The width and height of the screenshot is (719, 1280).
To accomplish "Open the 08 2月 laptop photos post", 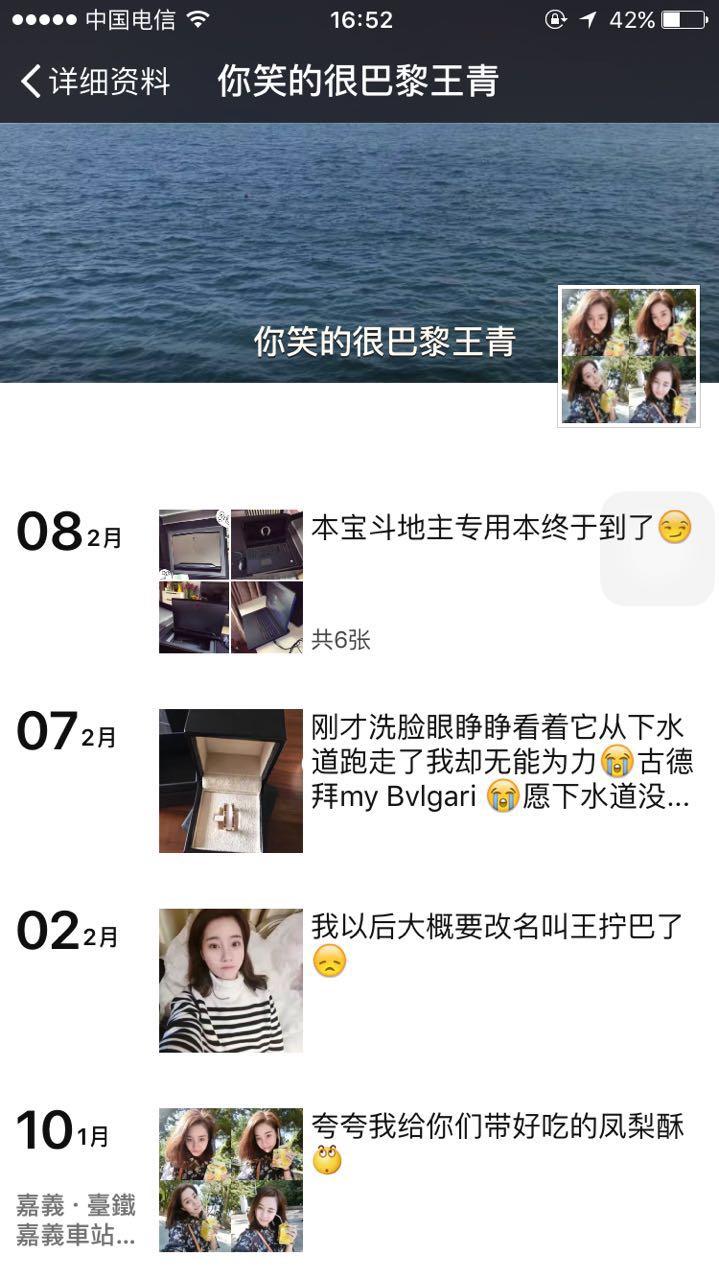I will click(231, 582).
